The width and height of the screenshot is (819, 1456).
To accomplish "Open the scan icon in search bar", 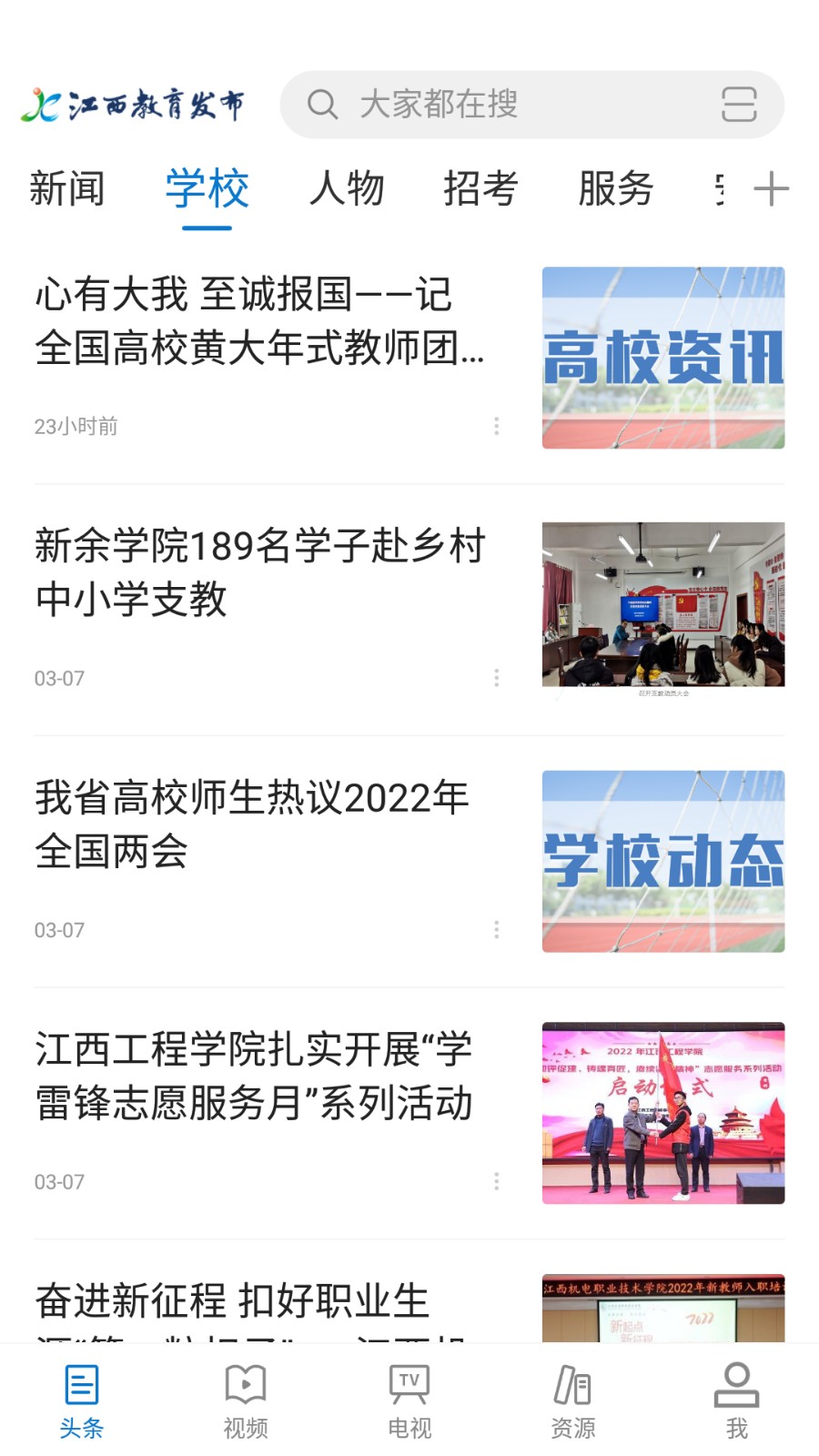I will click(738, 105).
